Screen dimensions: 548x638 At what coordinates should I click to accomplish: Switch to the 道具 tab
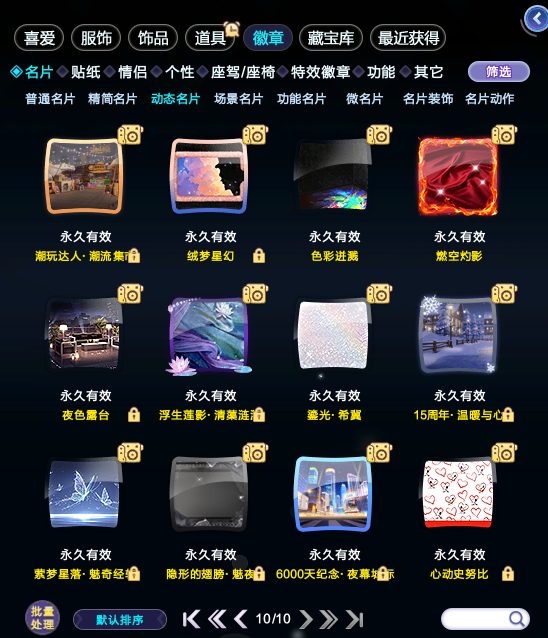click(x=210, y=38)
